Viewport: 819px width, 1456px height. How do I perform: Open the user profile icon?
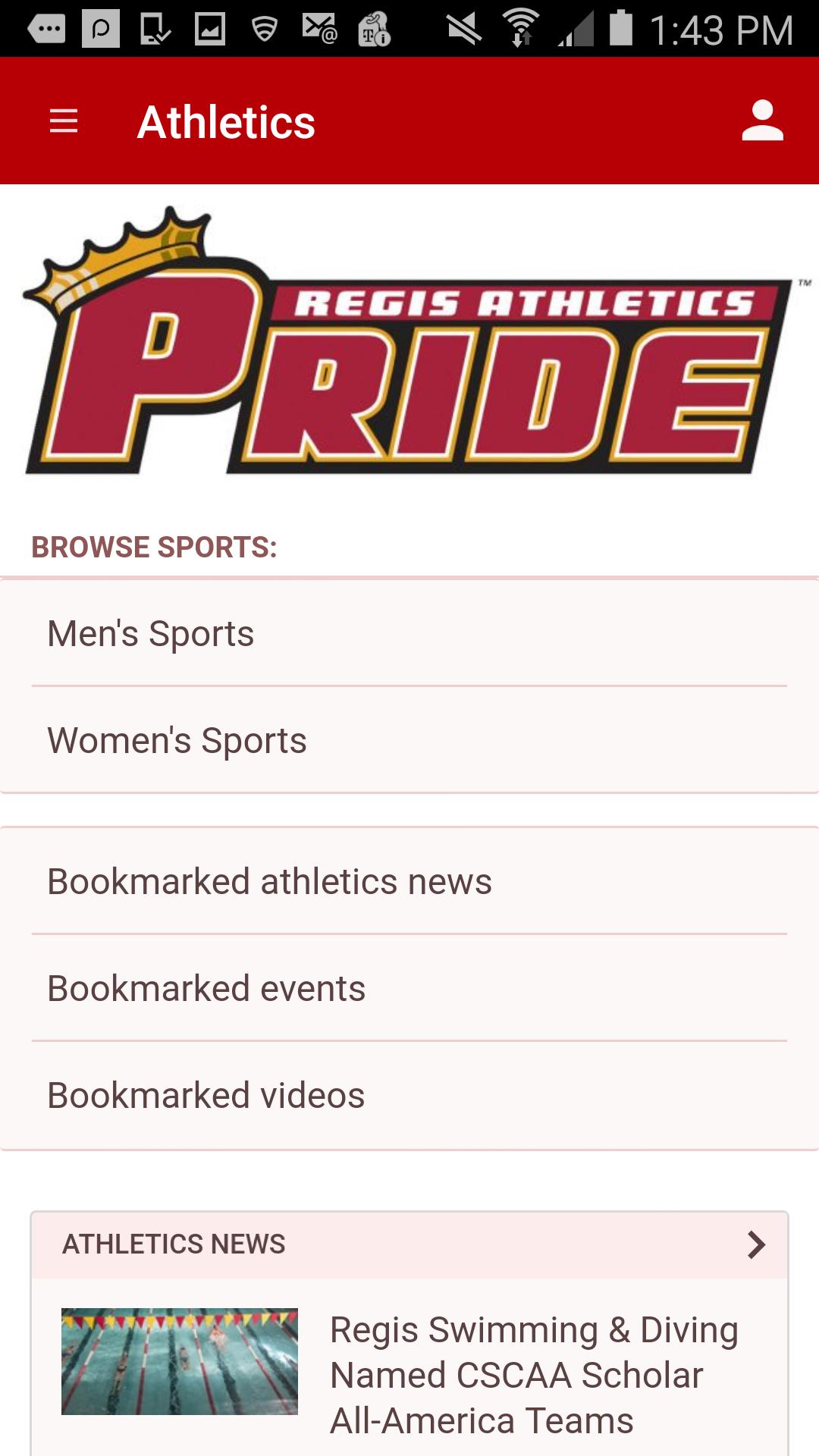762,121
